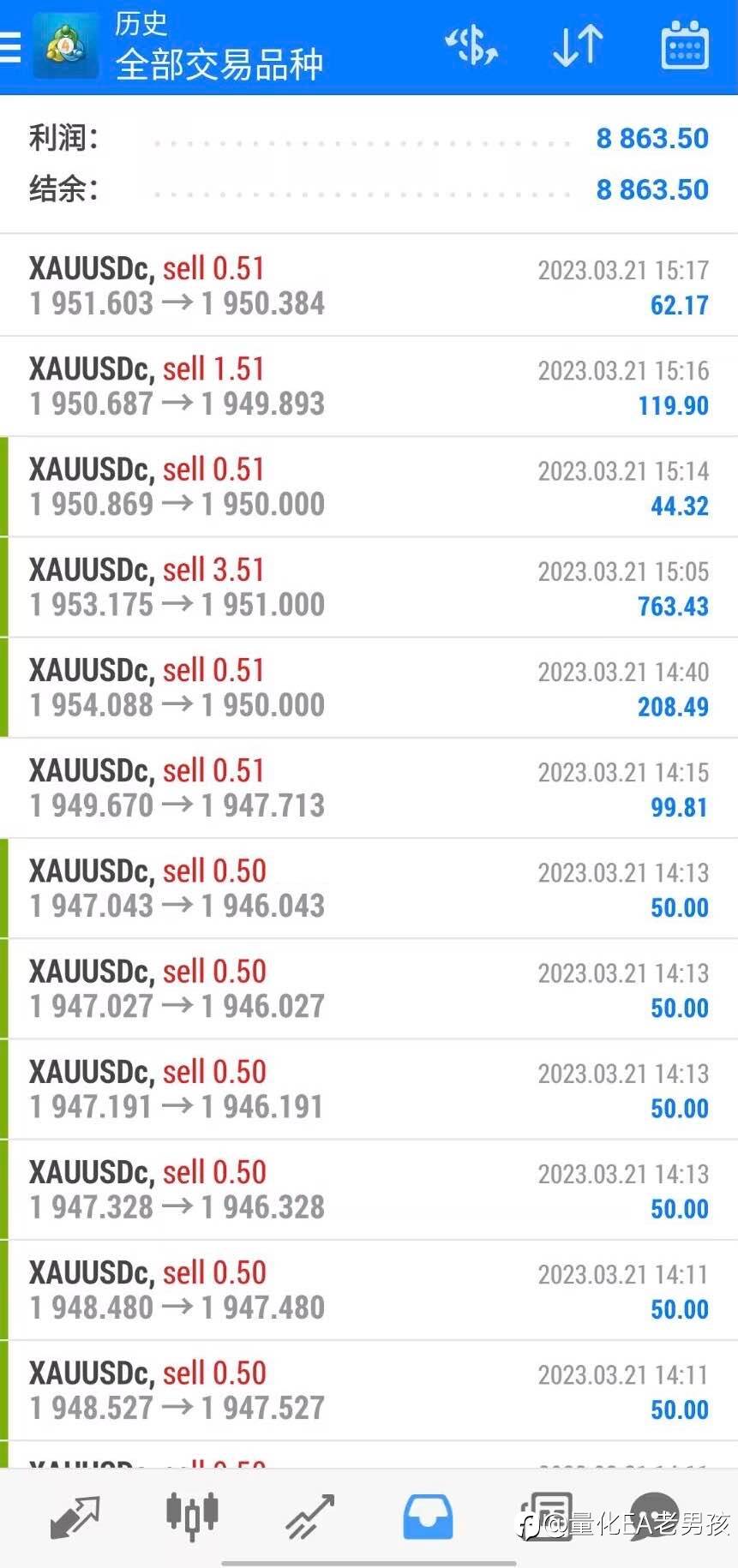Open the trade from 1 947.328 to 1 946.328
The height and width of the screenshot is (1568, 738).
[x=369, y=1190]
